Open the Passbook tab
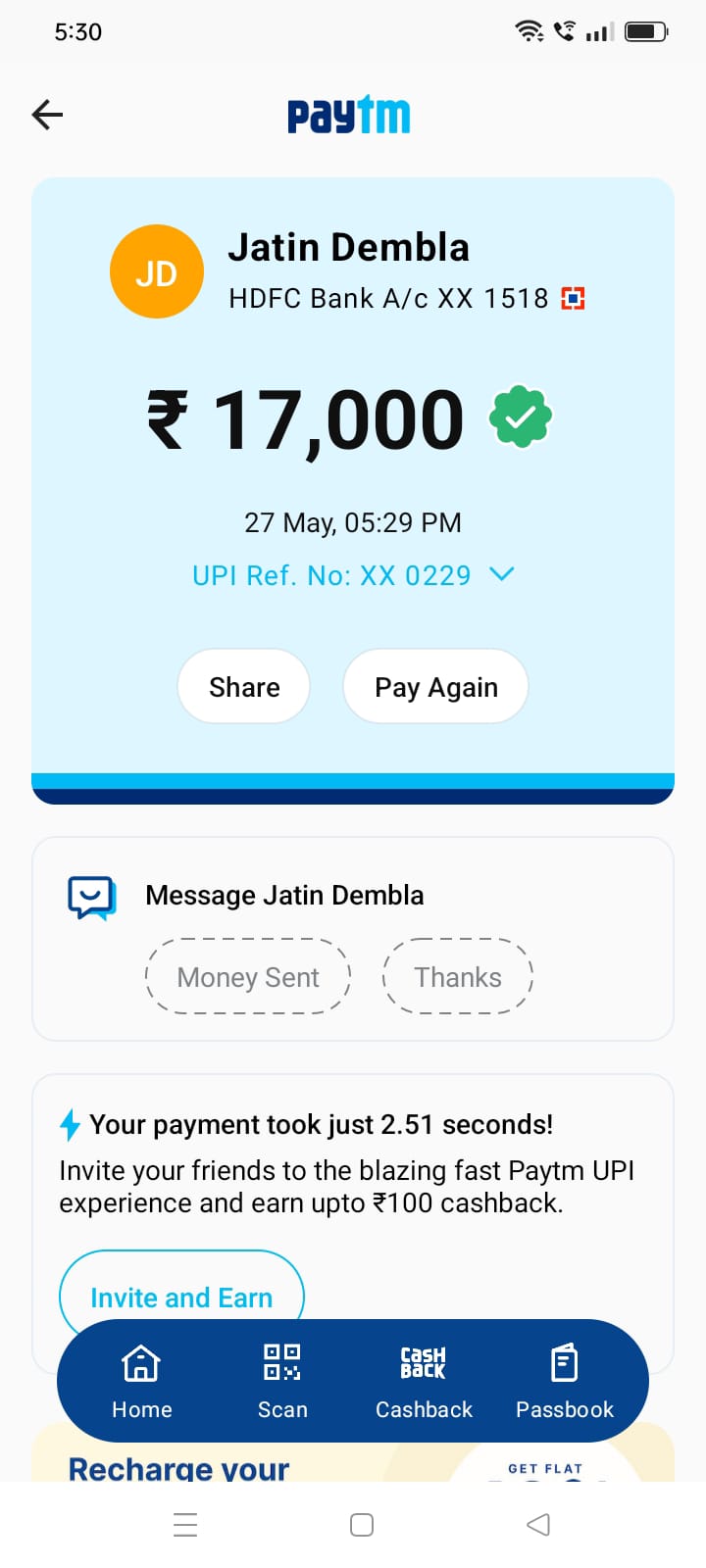Image resolution: width=706 pixels, height=1568 pixels. pyautogui.click(x=565, y=1382)
